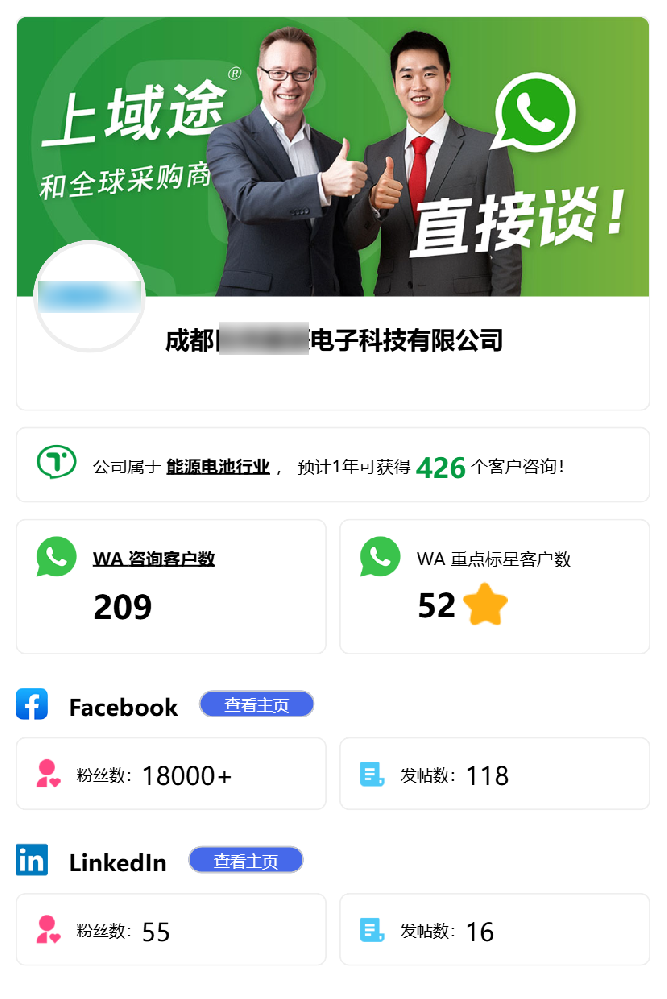The height and width of the screenshot is (999, 667).
Task: View the Facebook homepage
Action: click(257, 705)
